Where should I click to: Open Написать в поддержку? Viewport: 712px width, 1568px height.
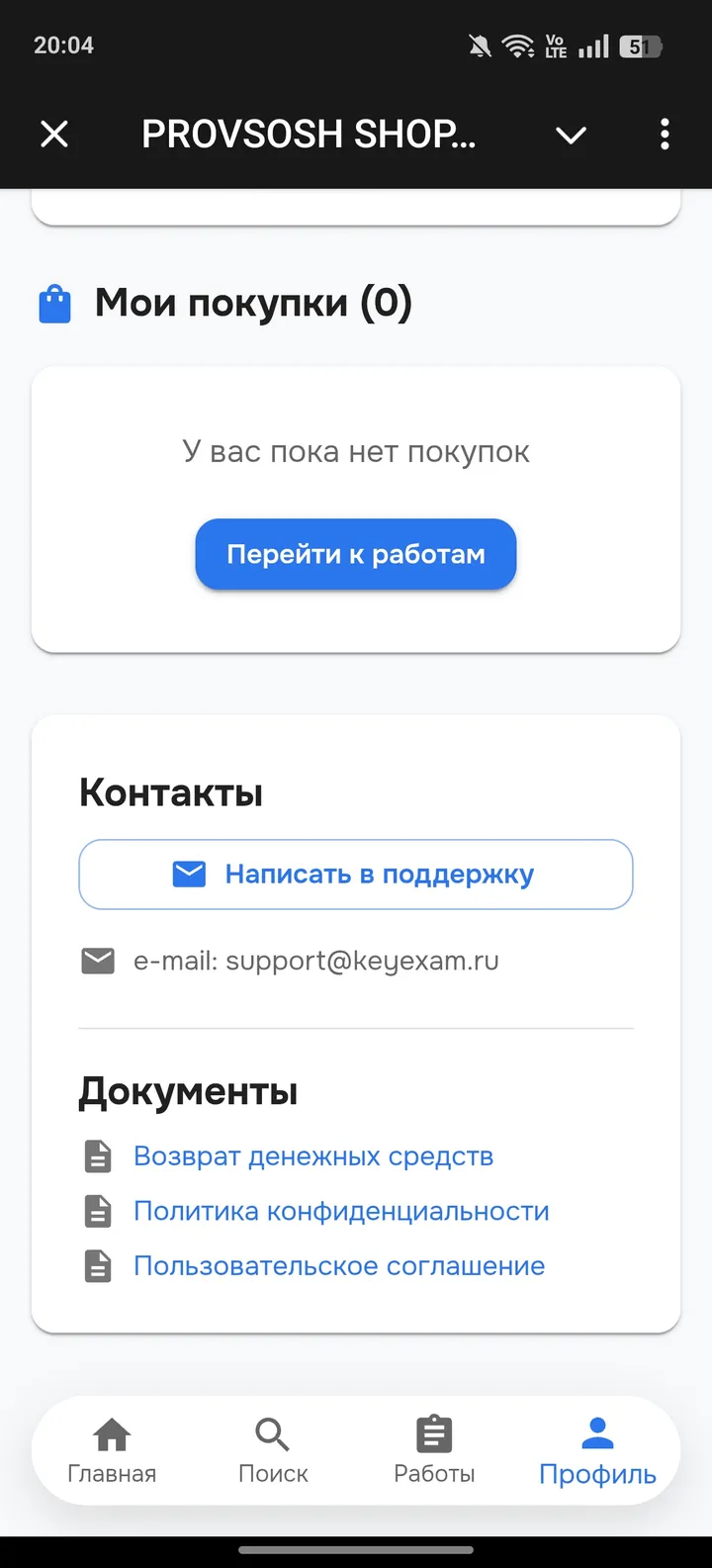click(355, 874)
